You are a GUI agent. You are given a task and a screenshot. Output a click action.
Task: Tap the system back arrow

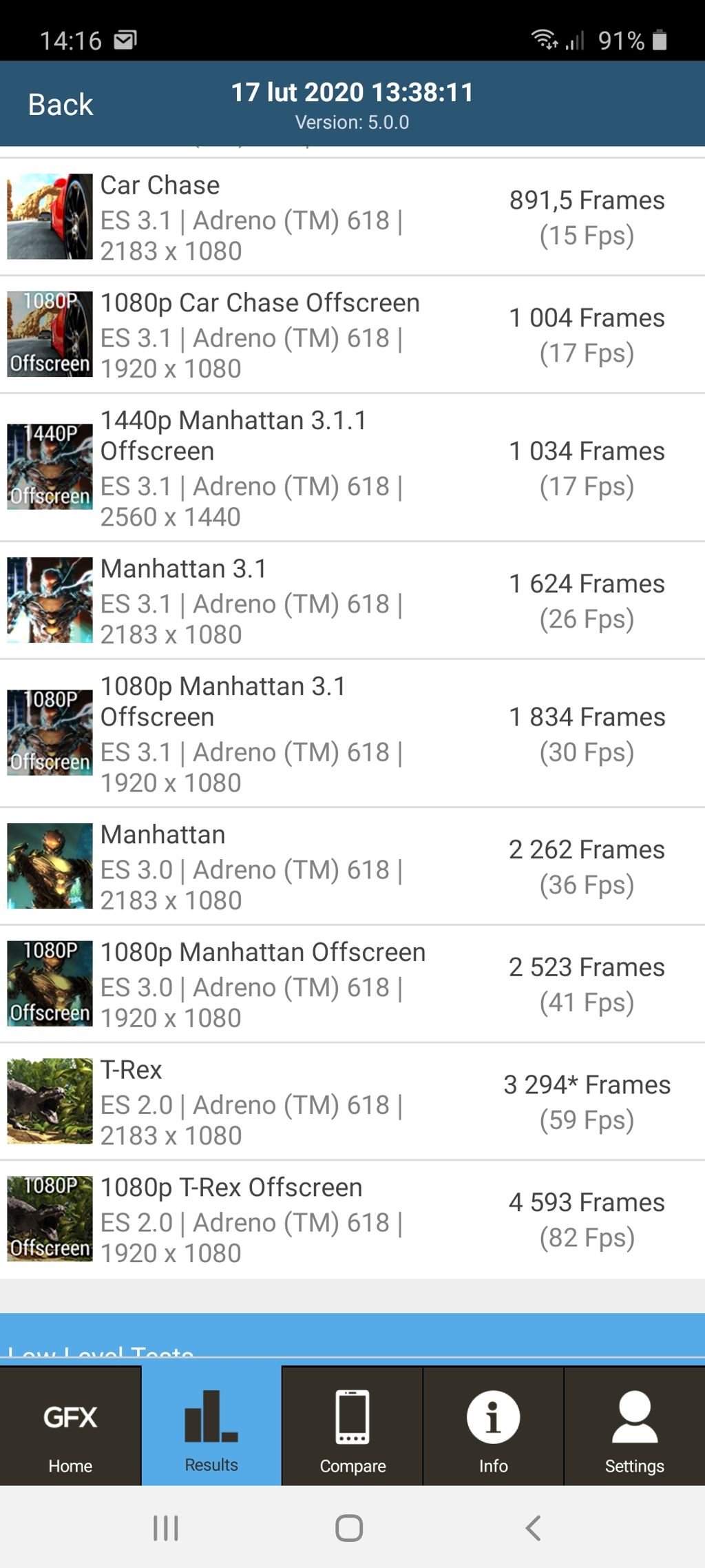tap(533, 1527)
